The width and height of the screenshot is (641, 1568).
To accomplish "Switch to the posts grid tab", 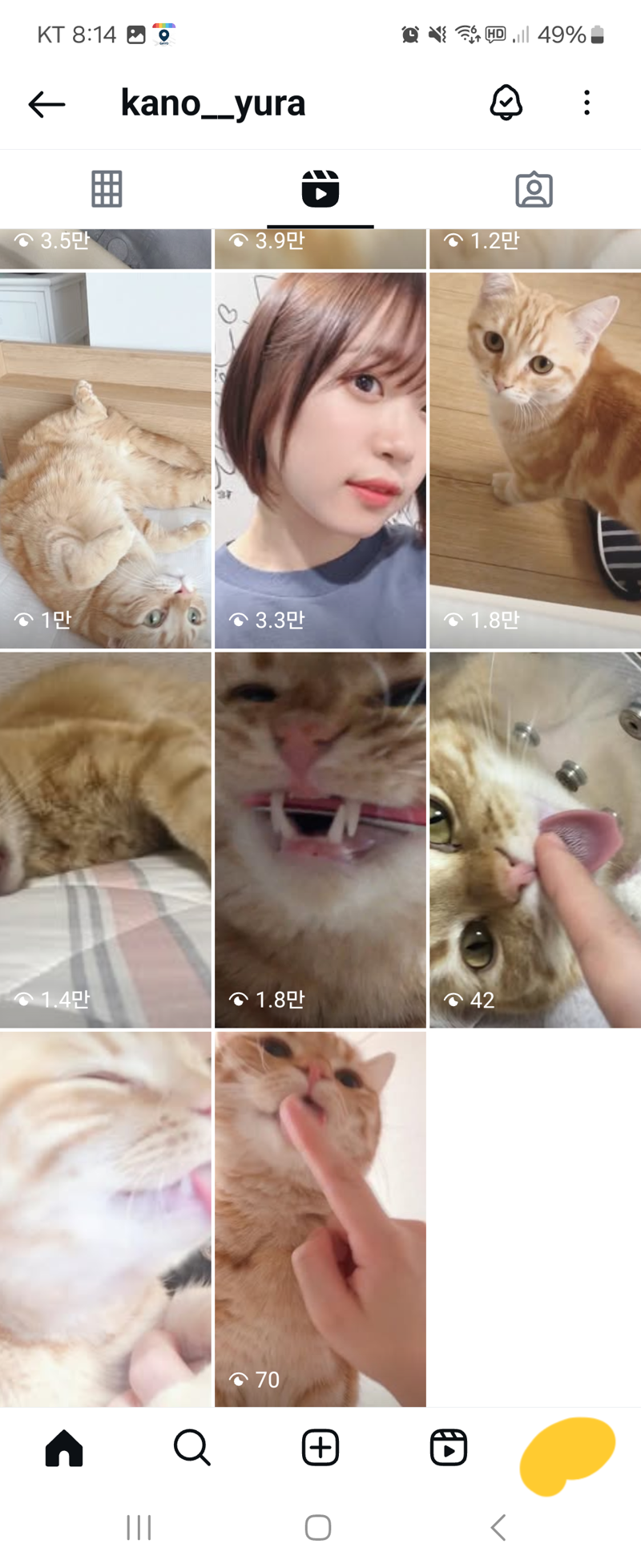I will coord(107,189).
